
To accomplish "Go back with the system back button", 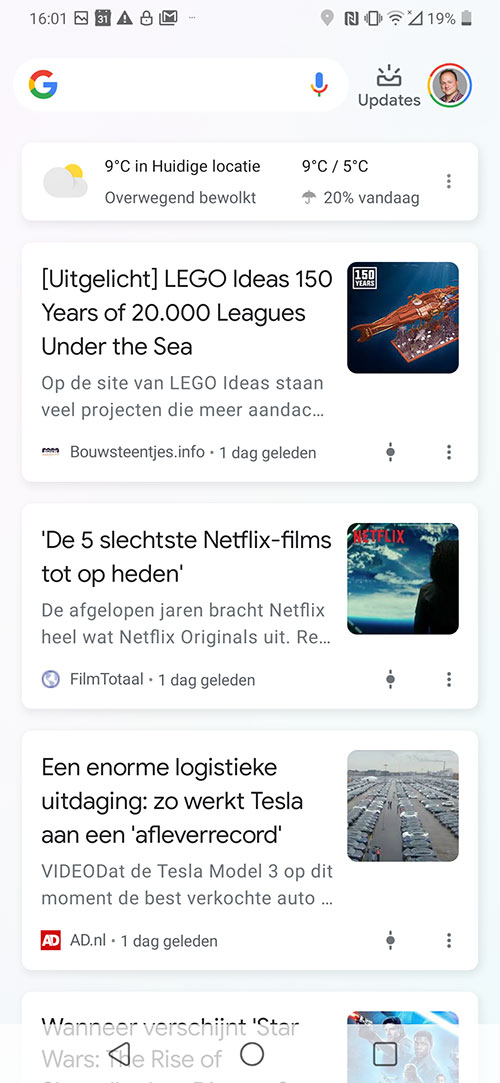I will click(120, 1054).
